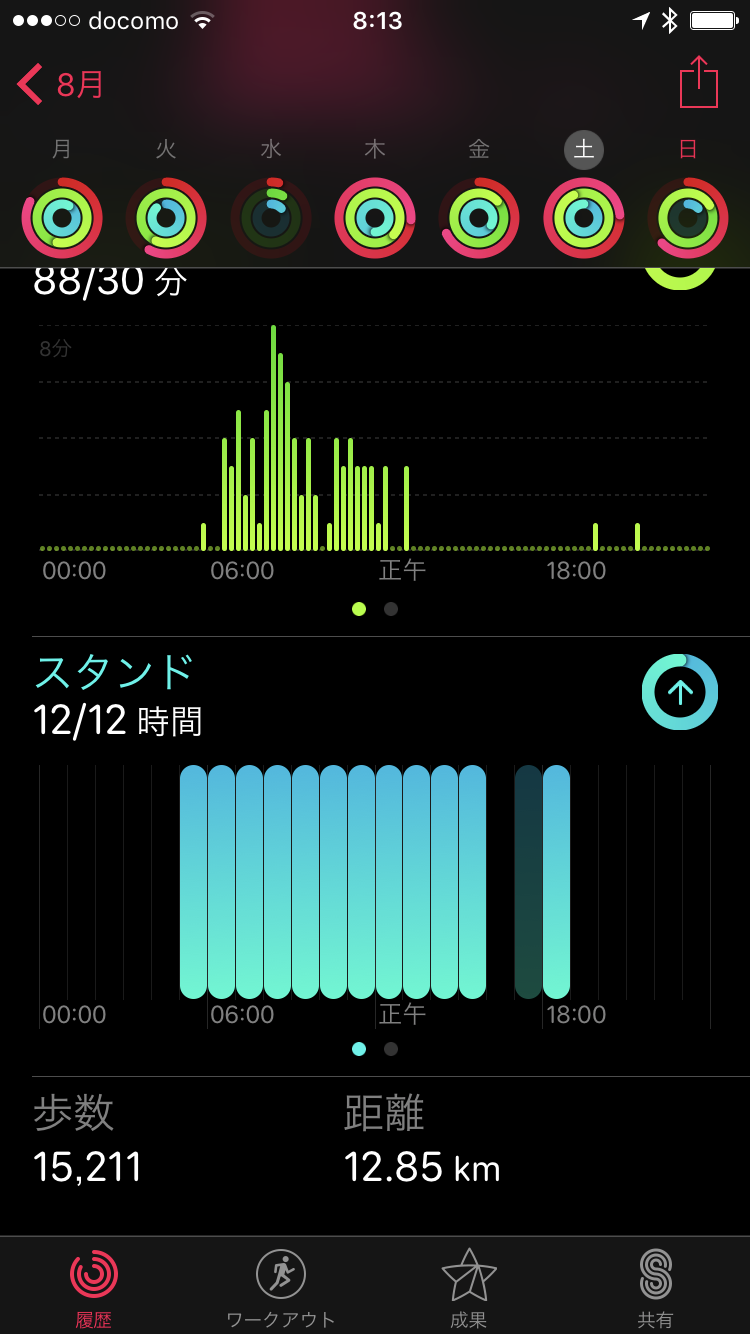
Task: Select Wednesday (水) activity rings
Action: (x=271, y=218)
